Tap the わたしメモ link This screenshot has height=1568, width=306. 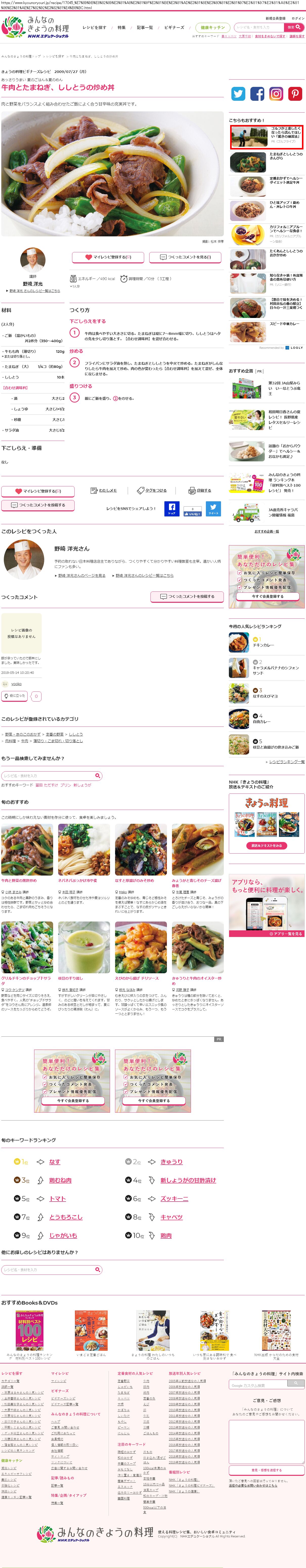(x=104, y=490)
